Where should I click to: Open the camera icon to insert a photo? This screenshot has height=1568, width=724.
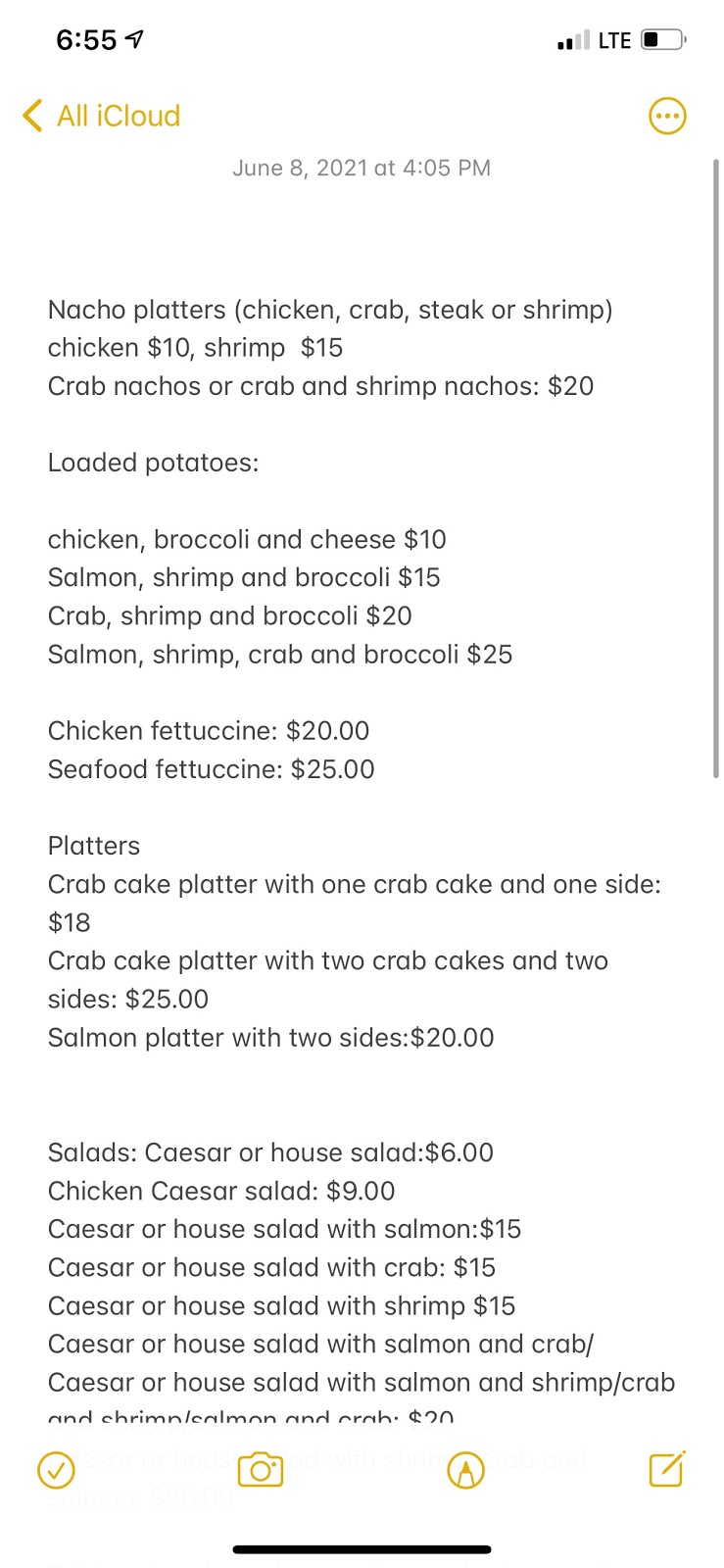259,1470
